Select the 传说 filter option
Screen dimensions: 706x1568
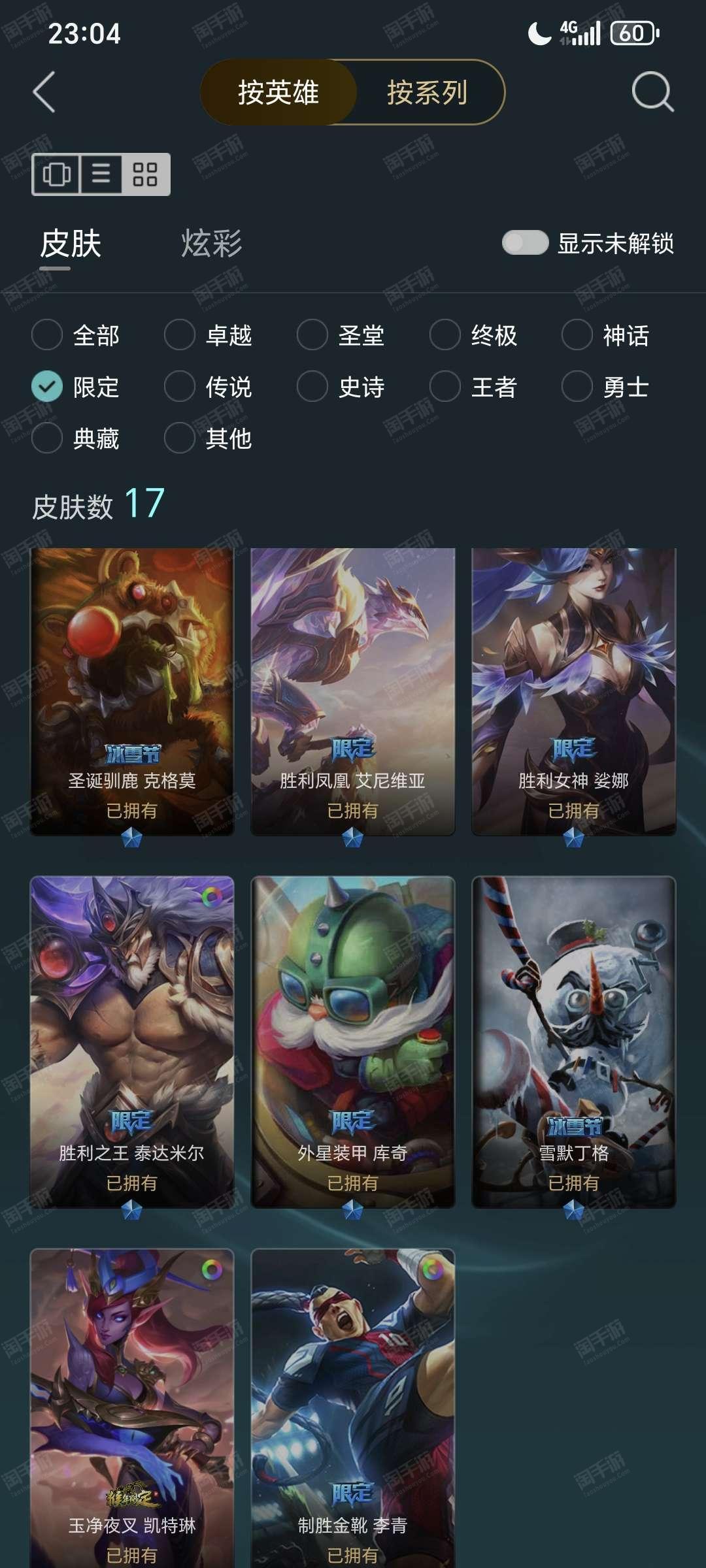tap(208, 387)
